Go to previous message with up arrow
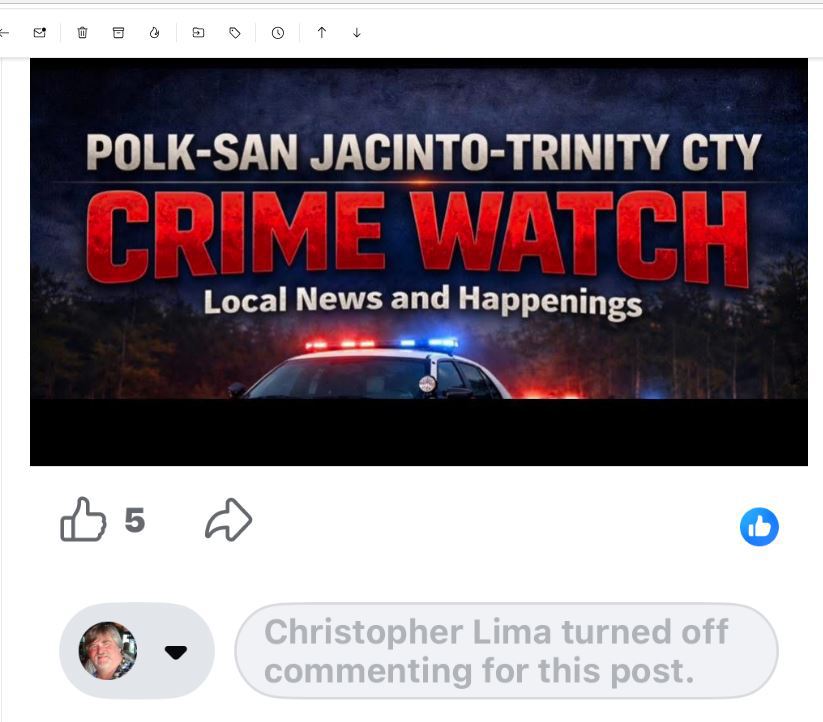The height and width of the screenshot is (722, 823). click(322, 33)
